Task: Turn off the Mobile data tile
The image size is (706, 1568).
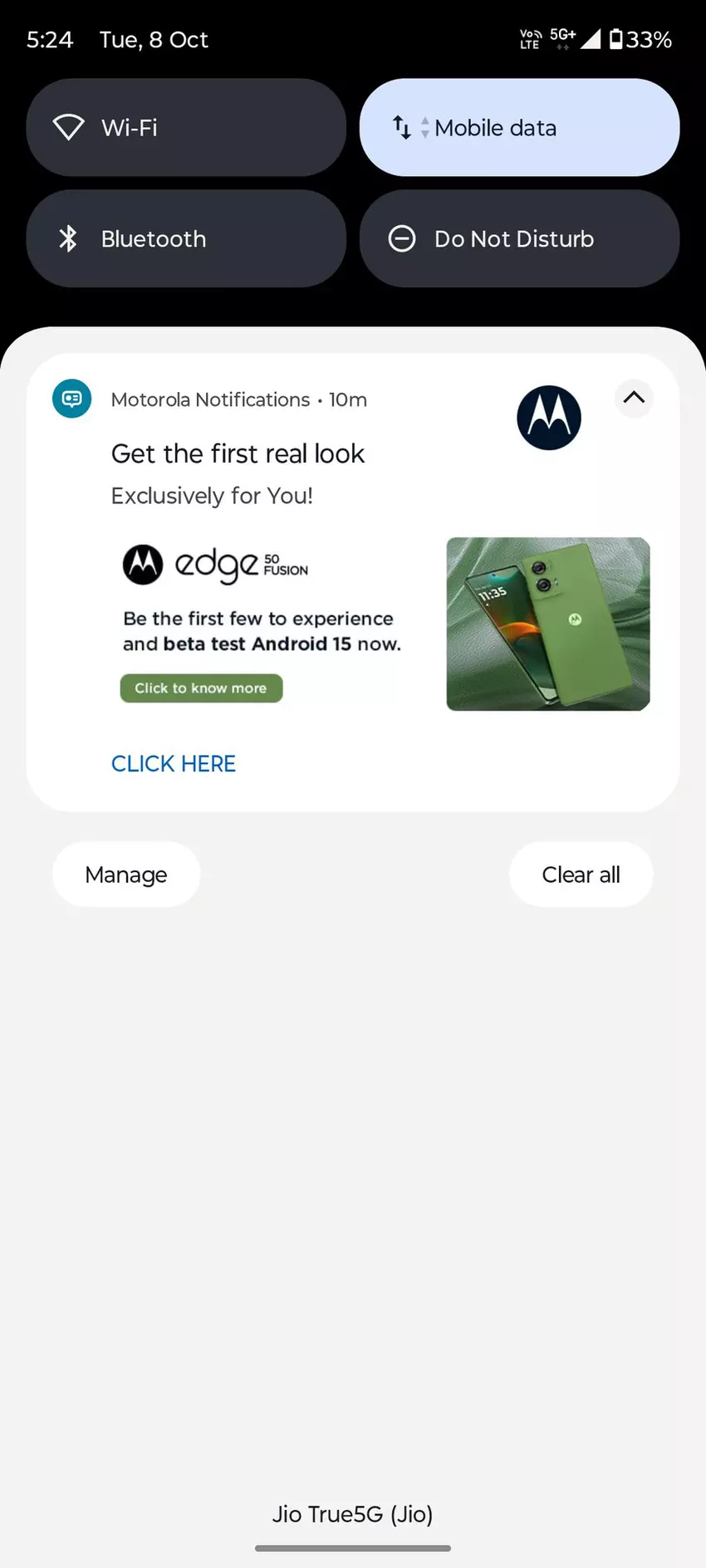Action: [x=519, y=127]
